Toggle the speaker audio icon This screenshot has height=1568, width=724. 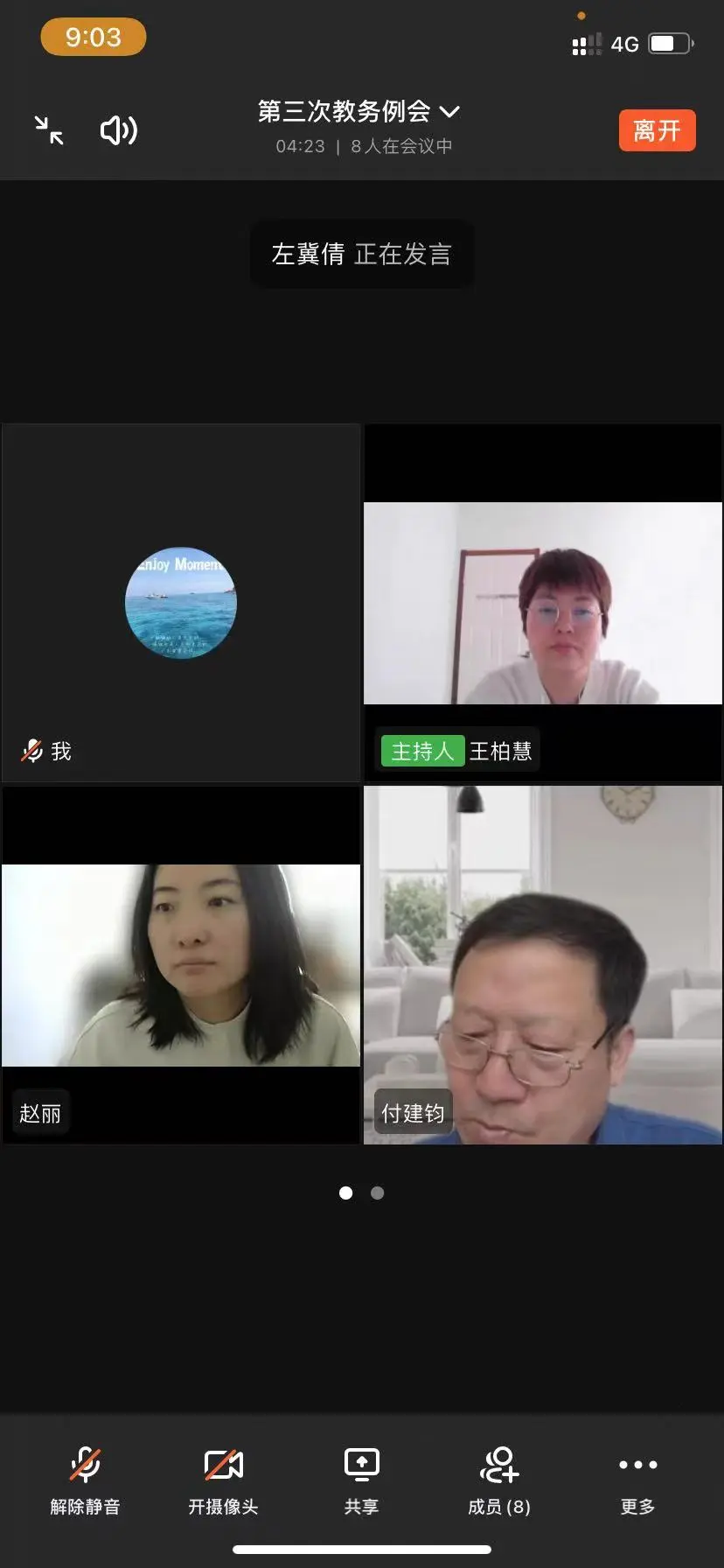[x=118, y=130]
